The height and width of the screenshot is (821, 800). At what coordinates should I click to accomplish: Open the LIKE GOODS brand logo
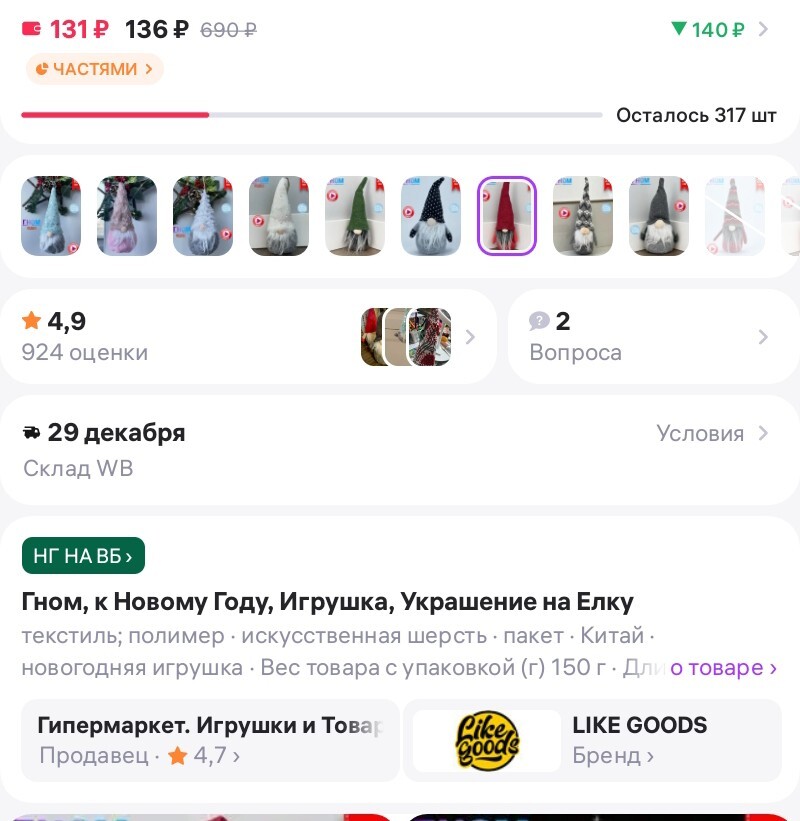pos(486,741)
